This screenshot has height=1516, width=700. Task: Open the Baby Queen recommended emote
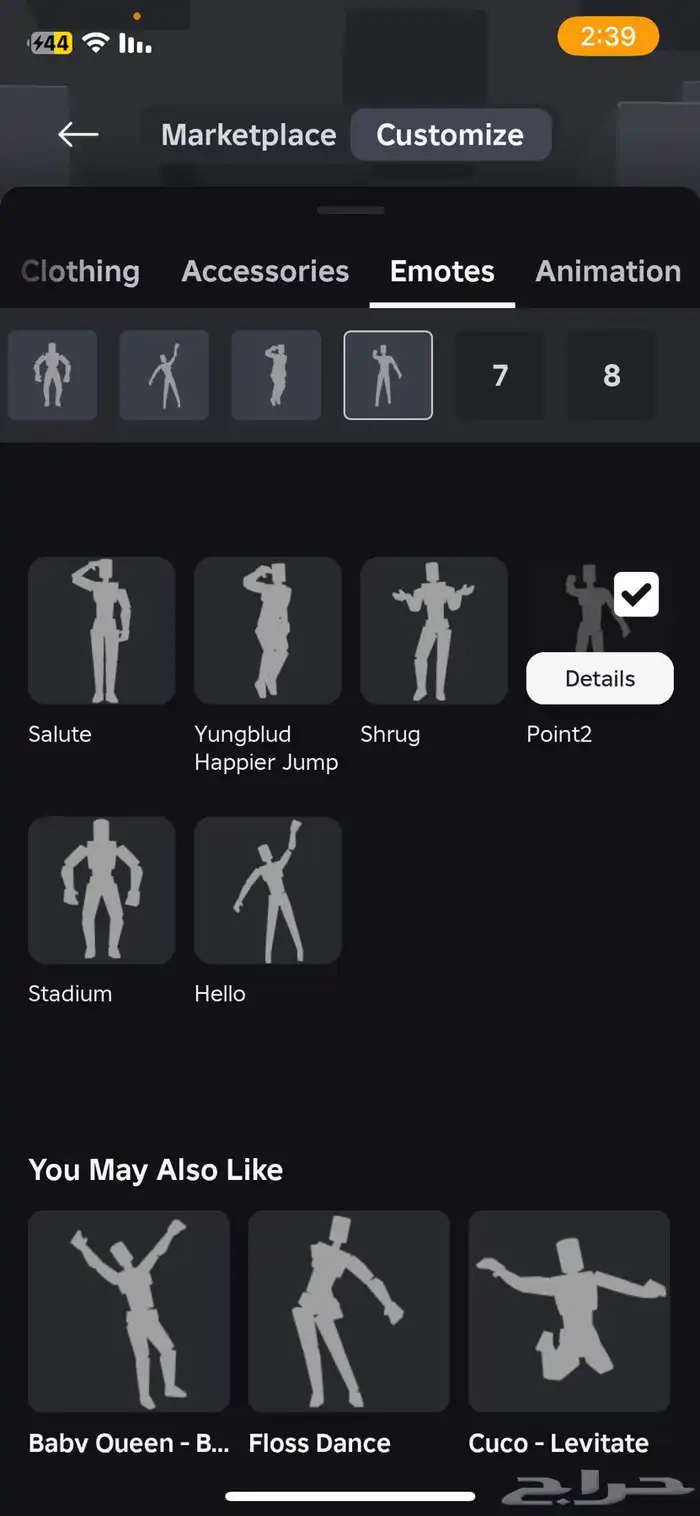click(x=129, y=1312)
